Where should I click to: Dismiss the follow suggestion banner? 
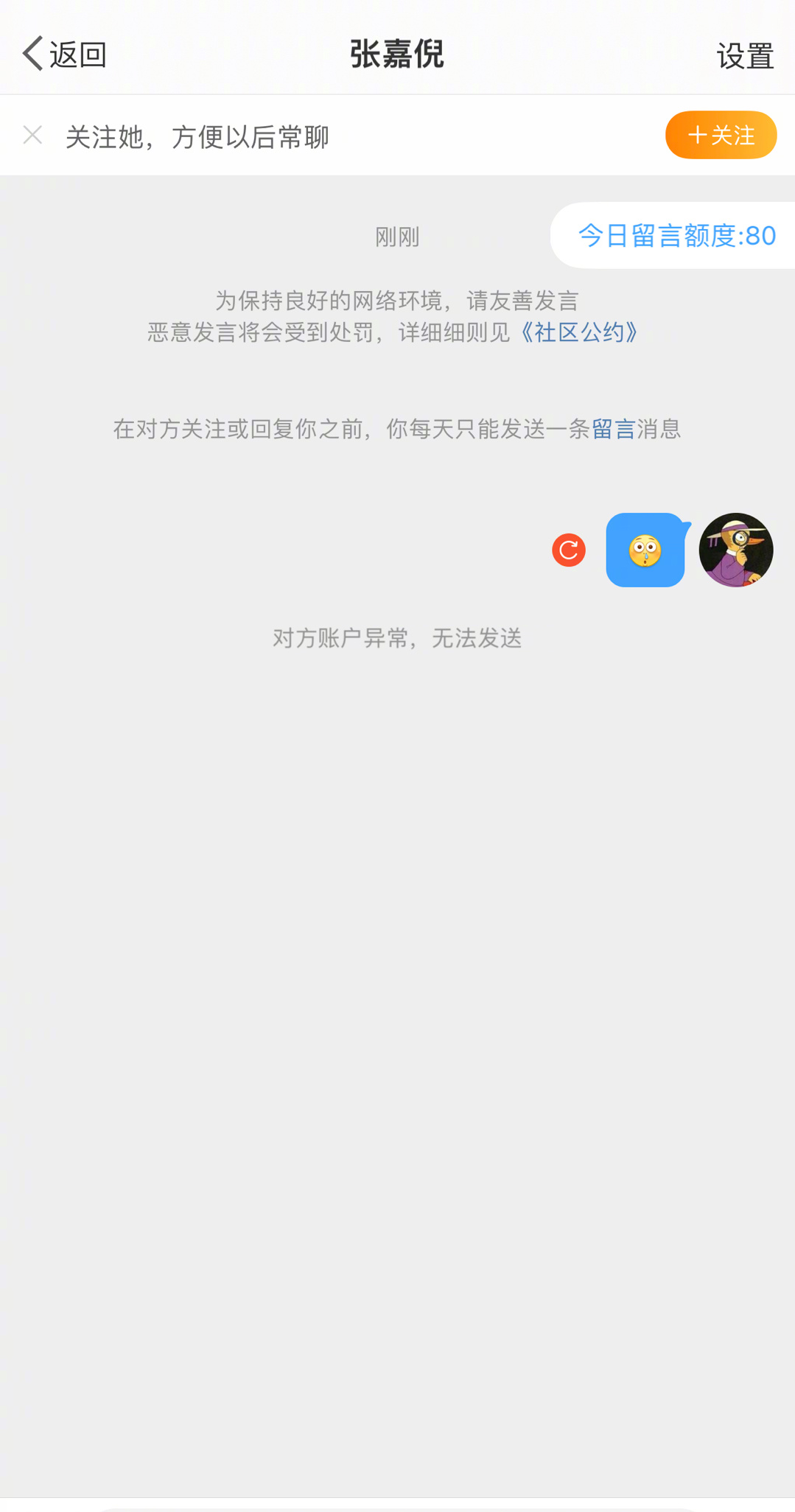point(32,135)
